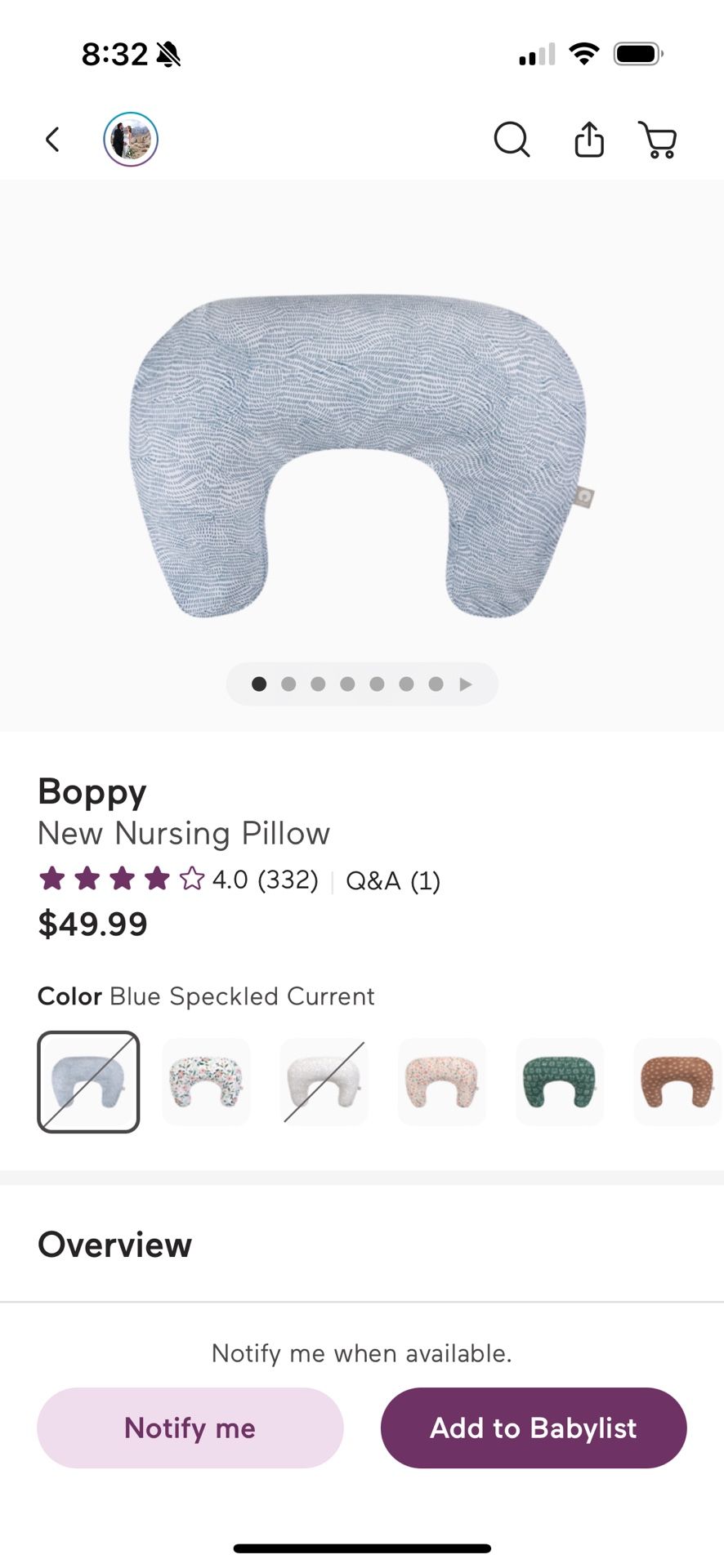Viewport: 724px width, 1568px height.
Task: View the Blue Speckled pillow photo
Action: (x=360, y=453)
